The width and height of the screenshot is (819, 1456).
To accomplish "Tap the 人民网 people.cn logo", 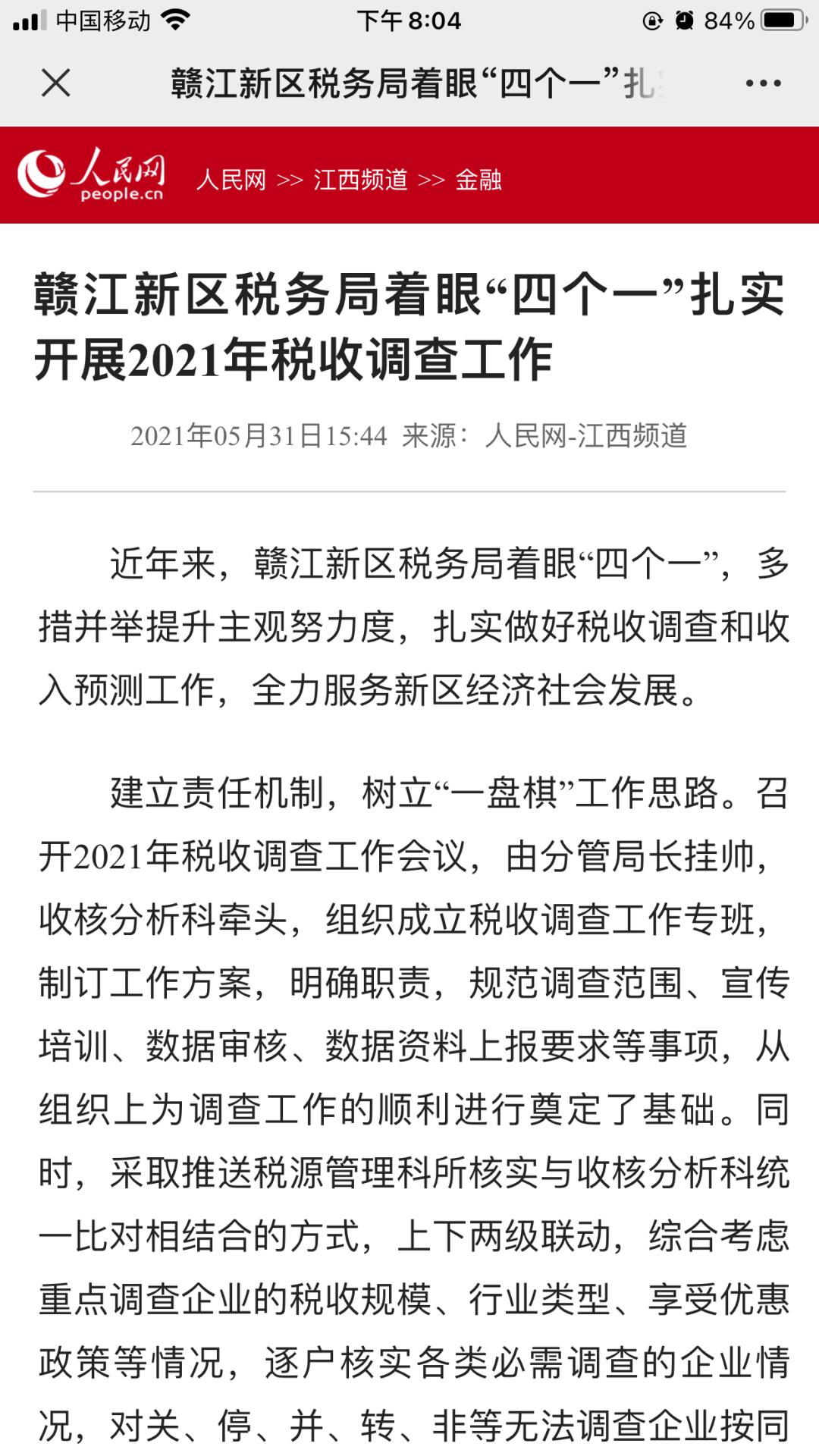I will coord(91,174).
